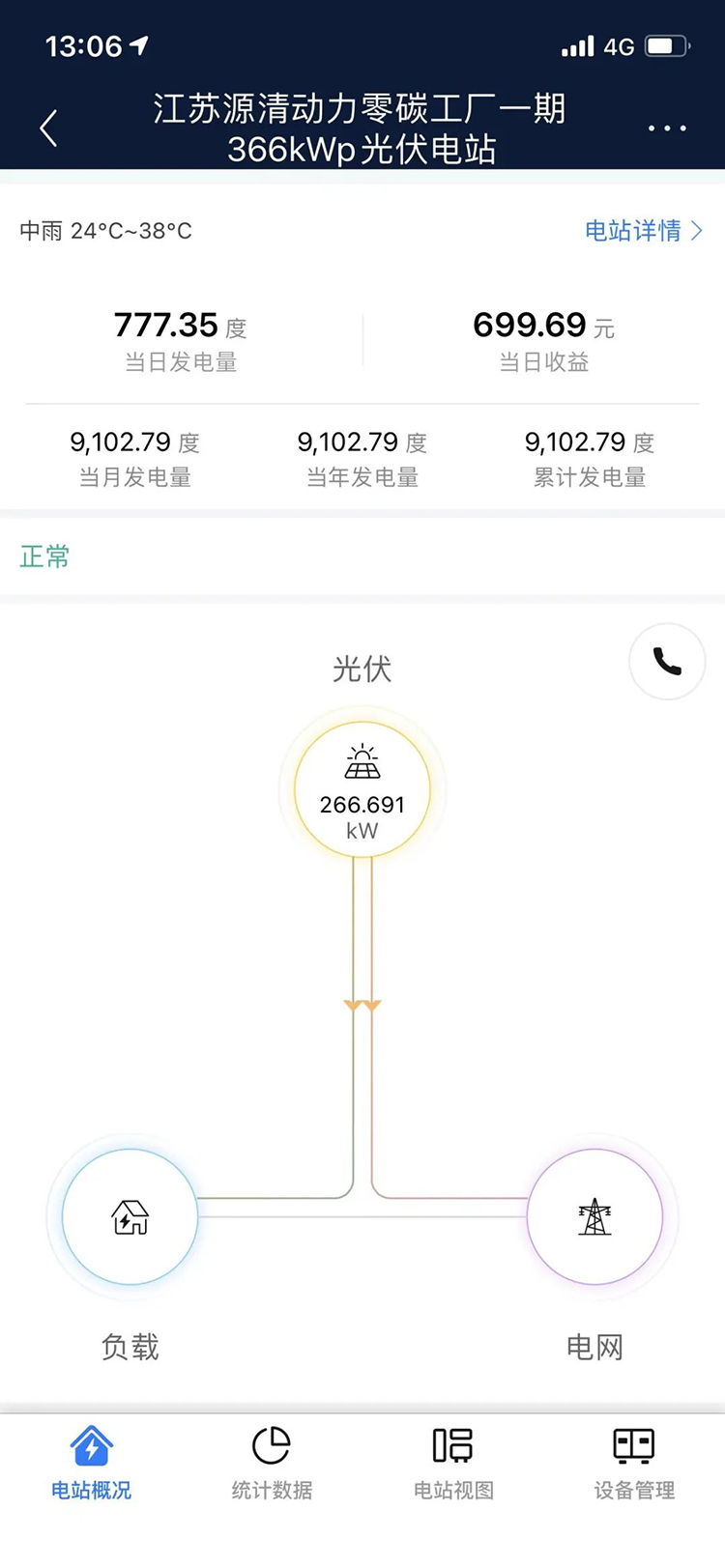
Task: Tap the phone call button
Action: pos(667,662)
